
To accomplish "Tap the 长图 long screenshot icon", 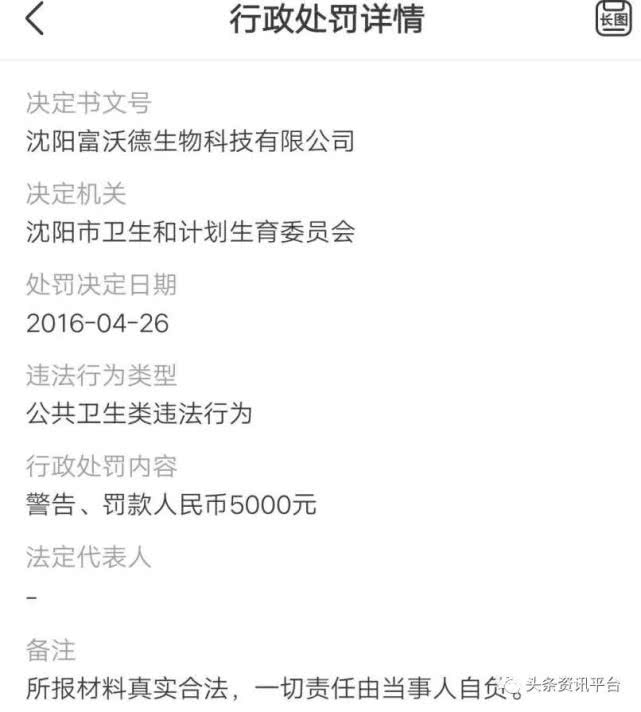I will pos(612,19).
